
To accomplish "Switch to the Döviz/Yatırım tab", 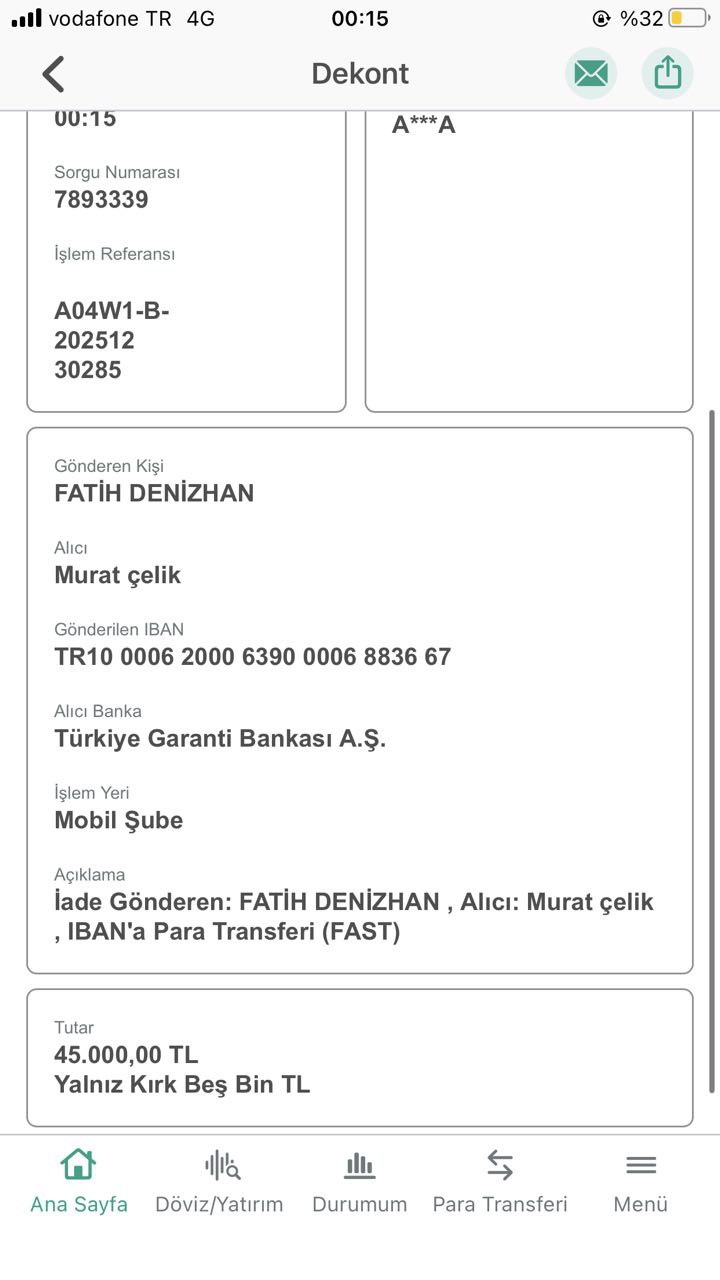I will pyautogui.click(x=219, y=1181).
